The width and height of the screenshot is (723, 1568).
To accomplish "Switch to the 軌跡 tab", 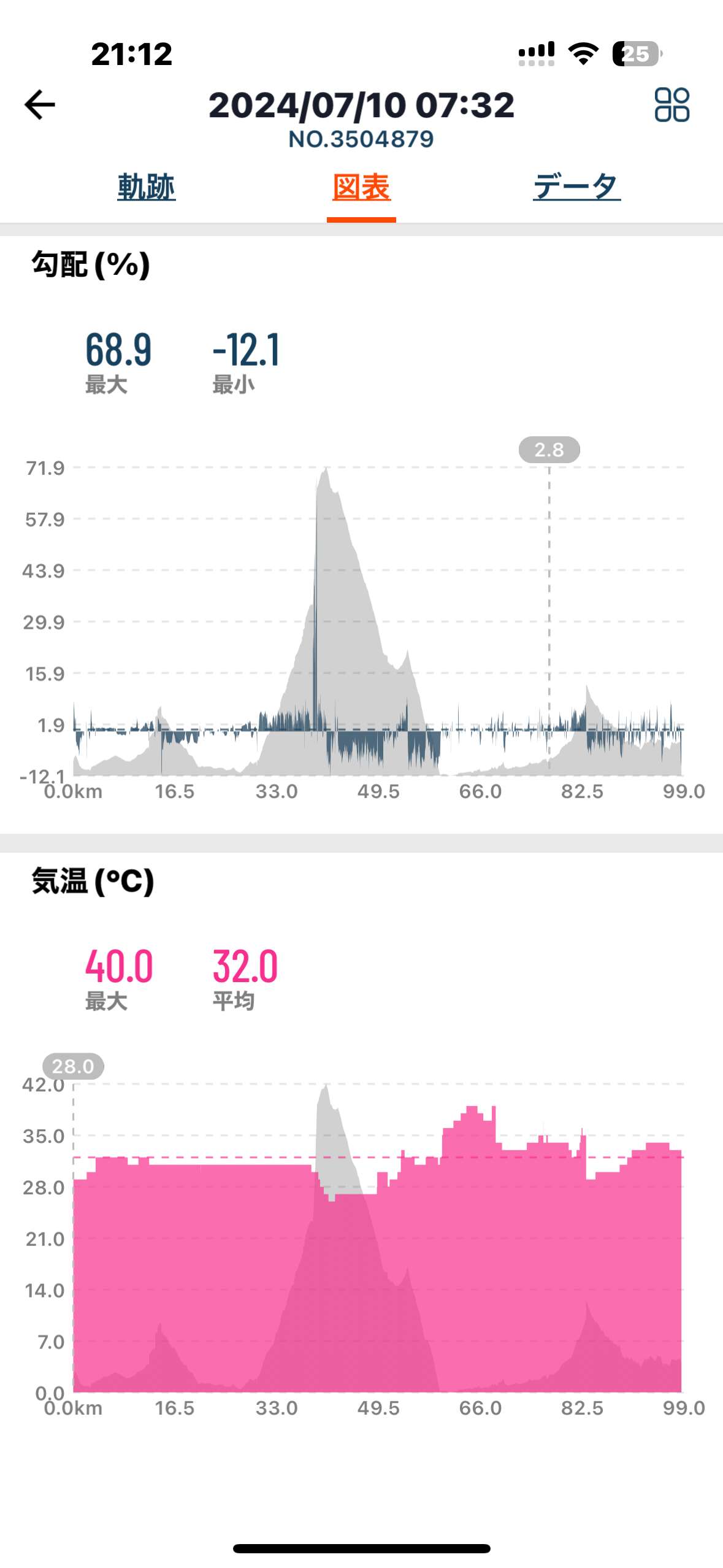I will click(x=147, y=187).
